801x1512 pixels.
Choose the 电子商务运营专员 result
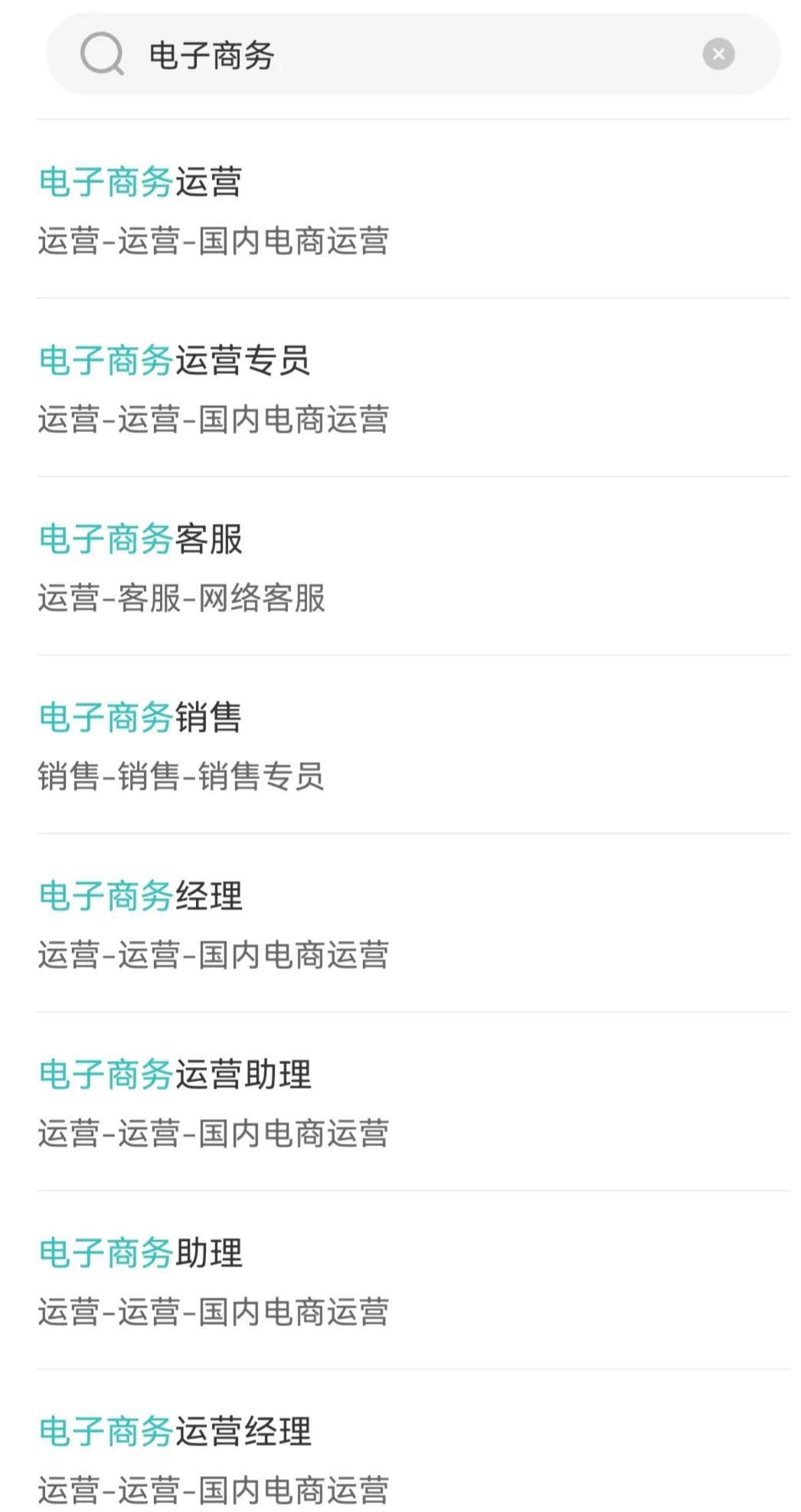point(175,361)
